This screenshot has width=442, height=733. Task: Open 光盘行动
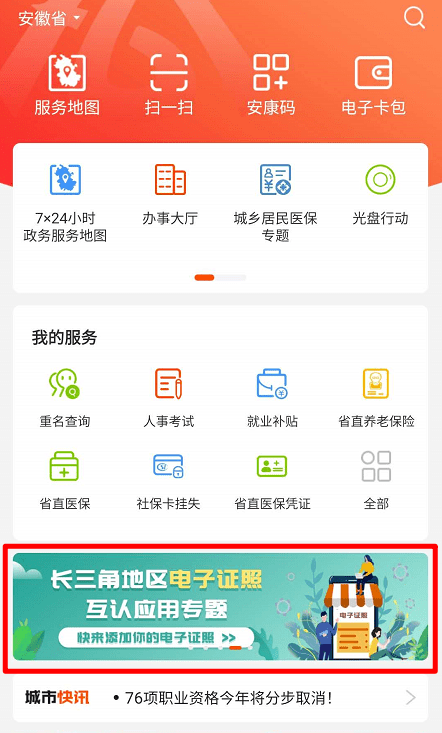click(x=380, y=194)
